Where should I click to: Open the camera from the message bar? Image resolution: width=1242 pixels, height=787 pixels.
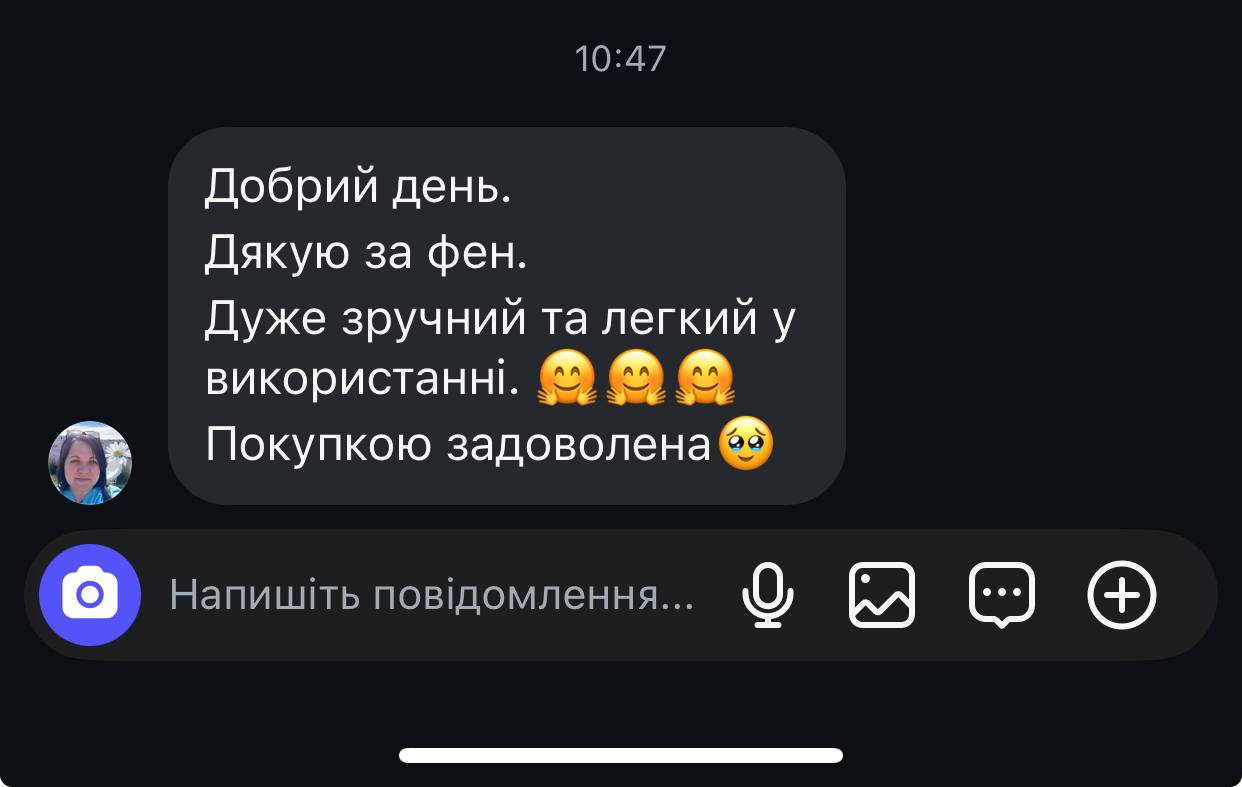90,595
